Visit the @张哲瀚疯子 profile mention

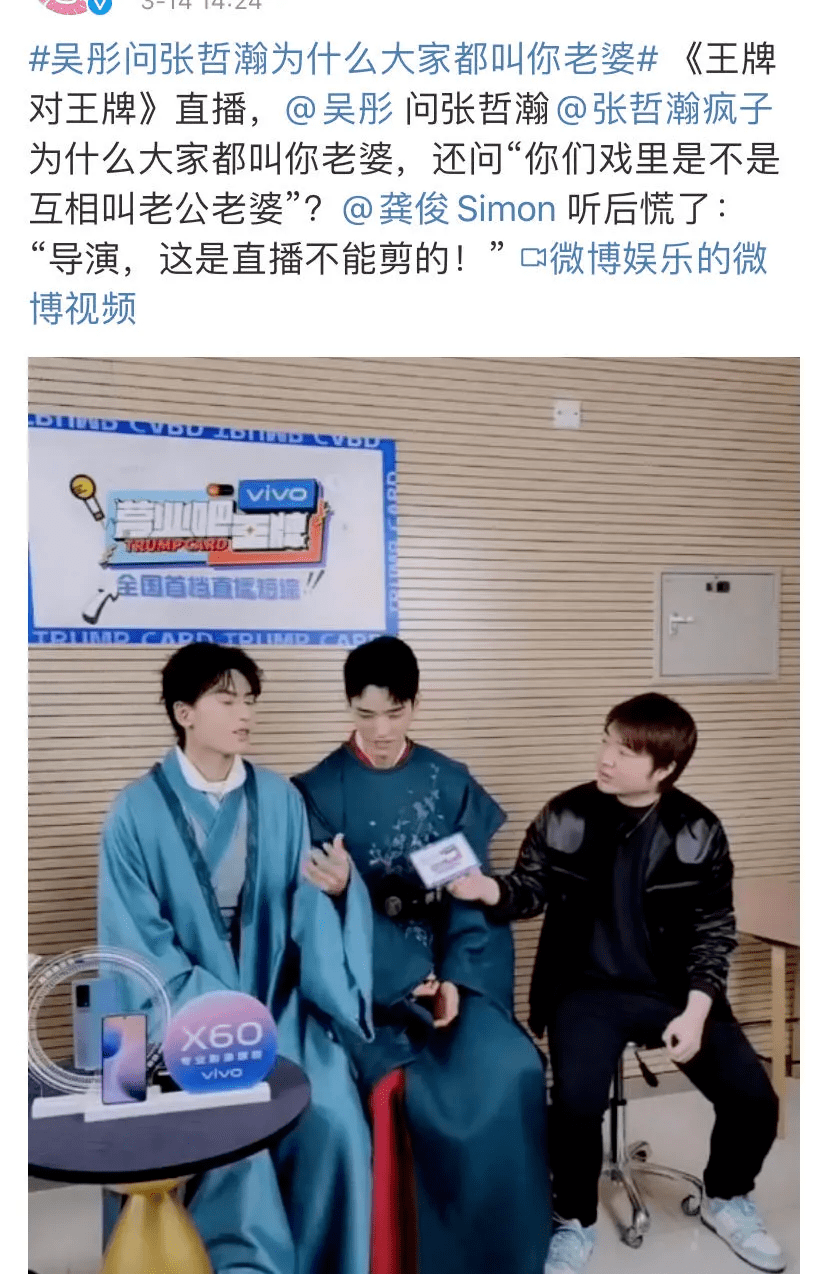[664, 110]
